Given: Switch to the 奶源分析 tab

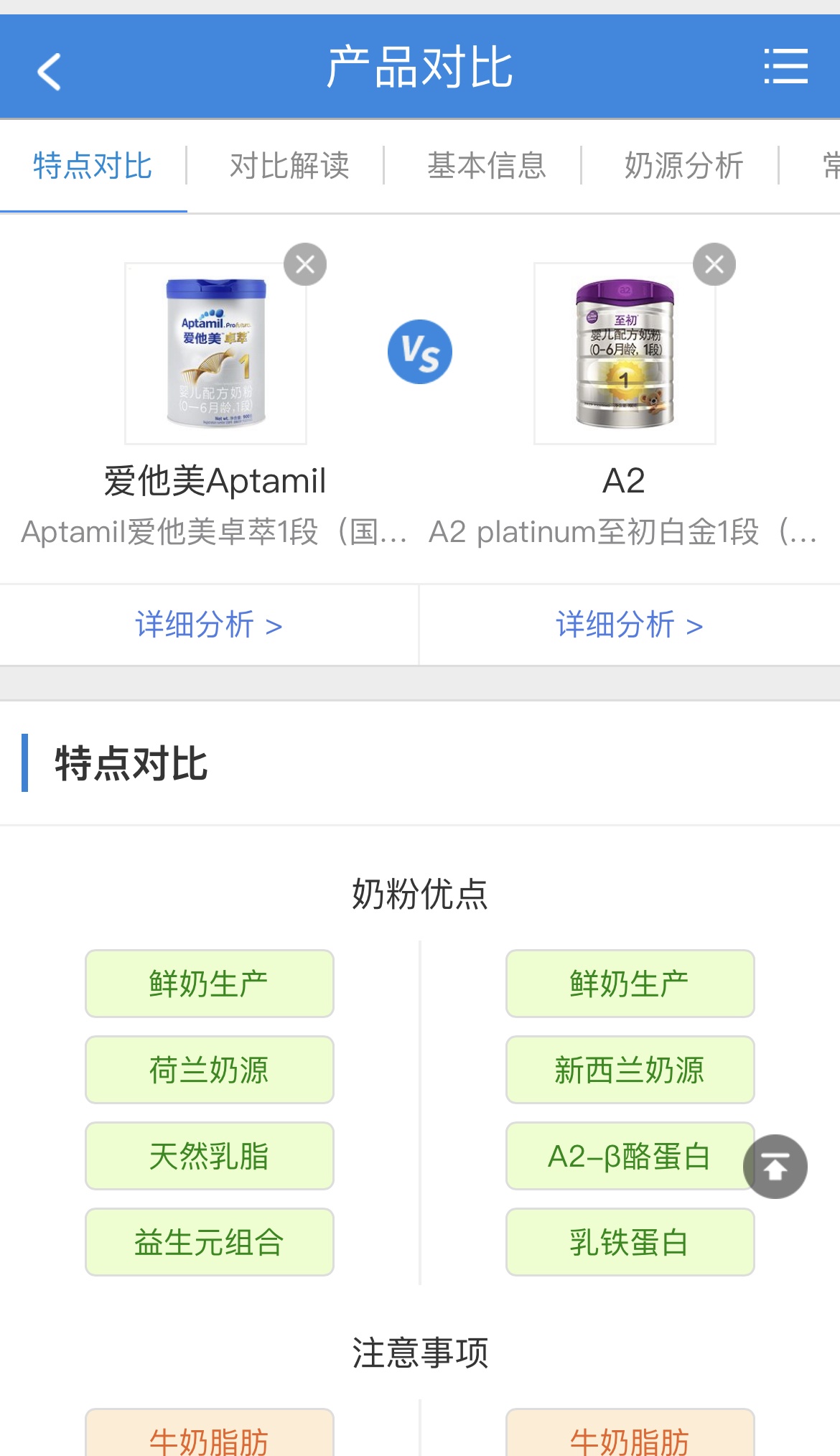Looking at the screenshot, I should coord(683,166).
